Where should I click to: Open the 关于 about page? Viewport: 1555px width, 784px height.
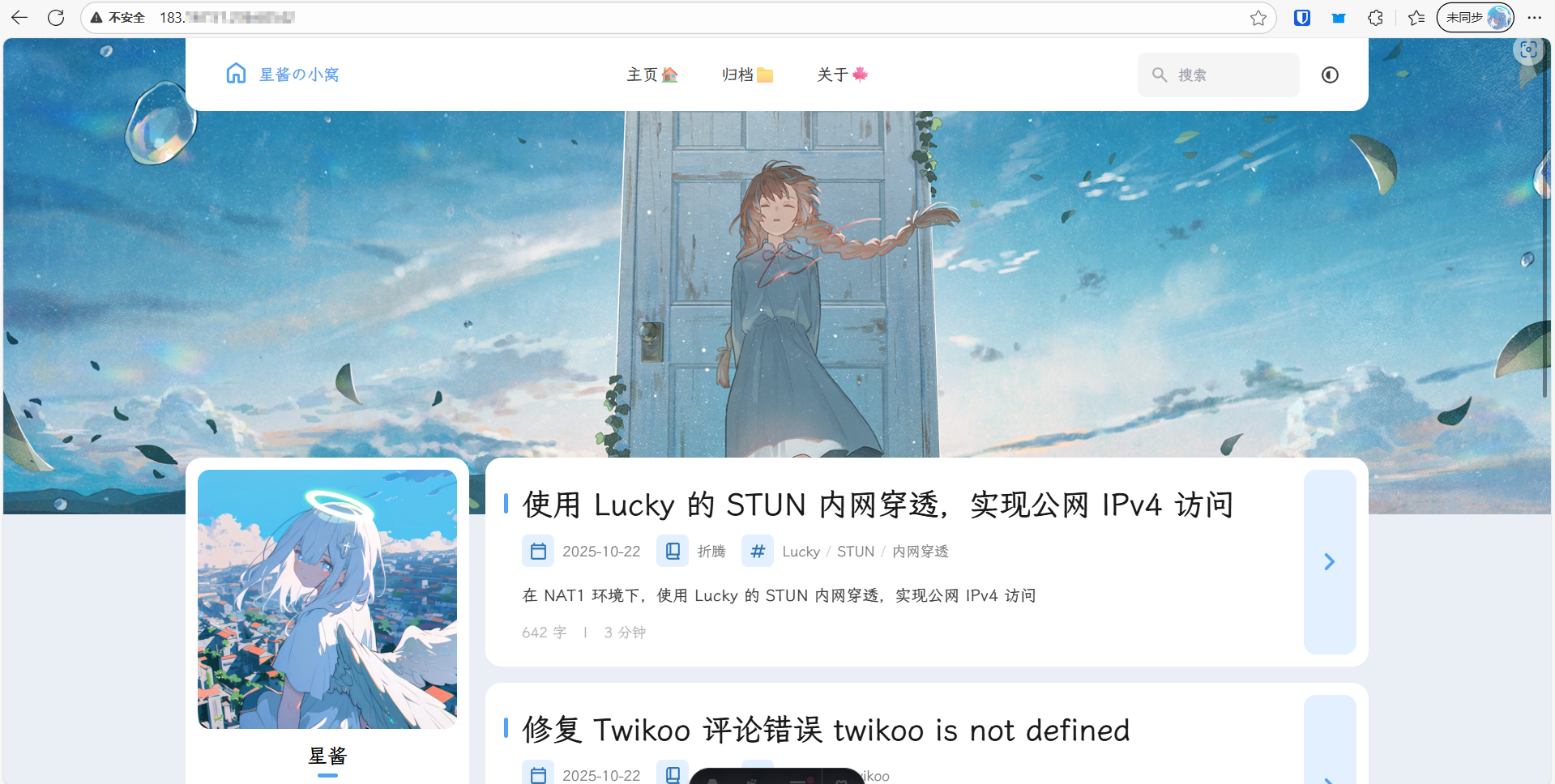click(x=842, y=75)
